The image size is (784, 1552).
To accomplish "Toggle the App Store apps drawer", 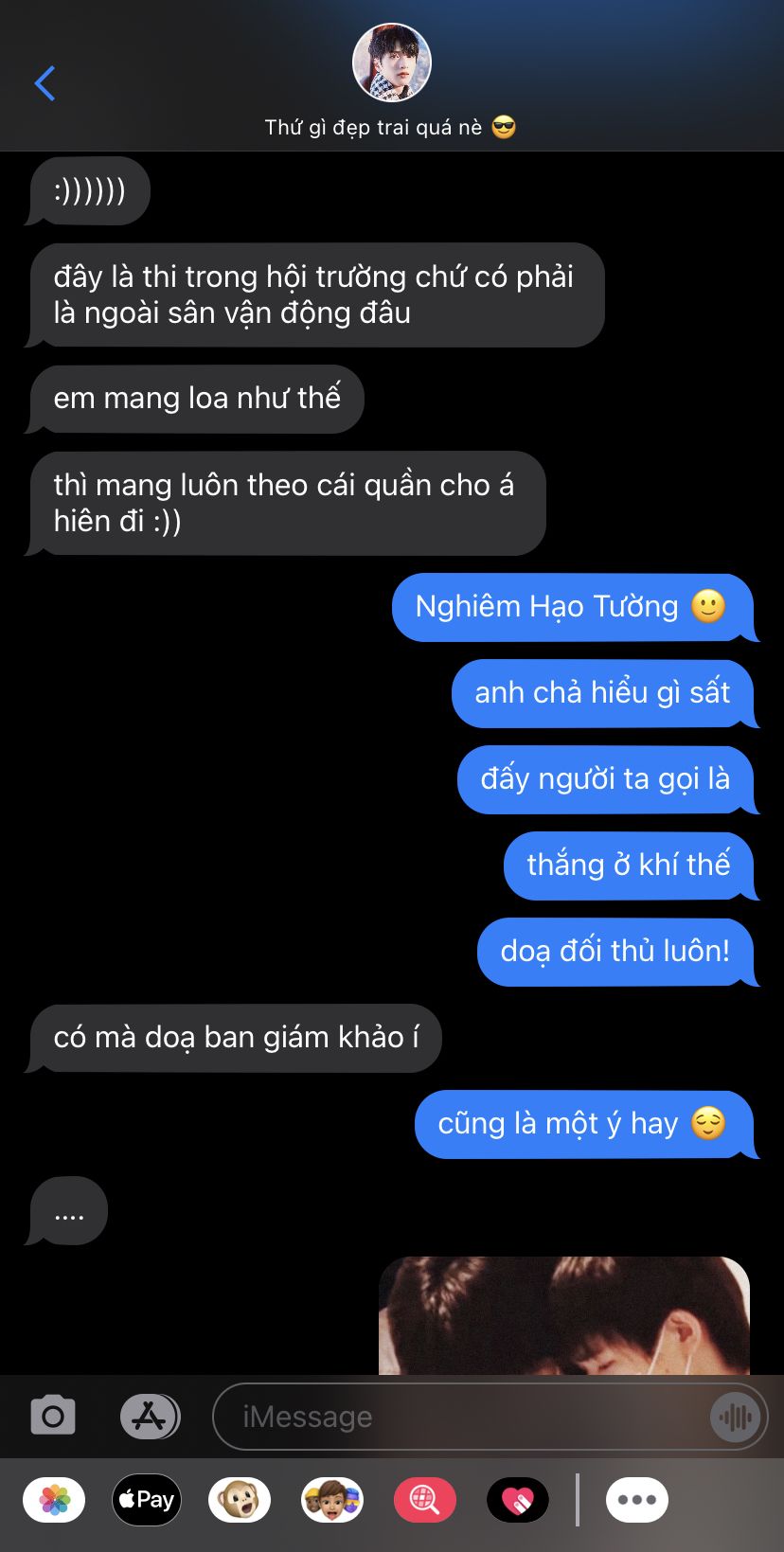I will click(150, 1417).
